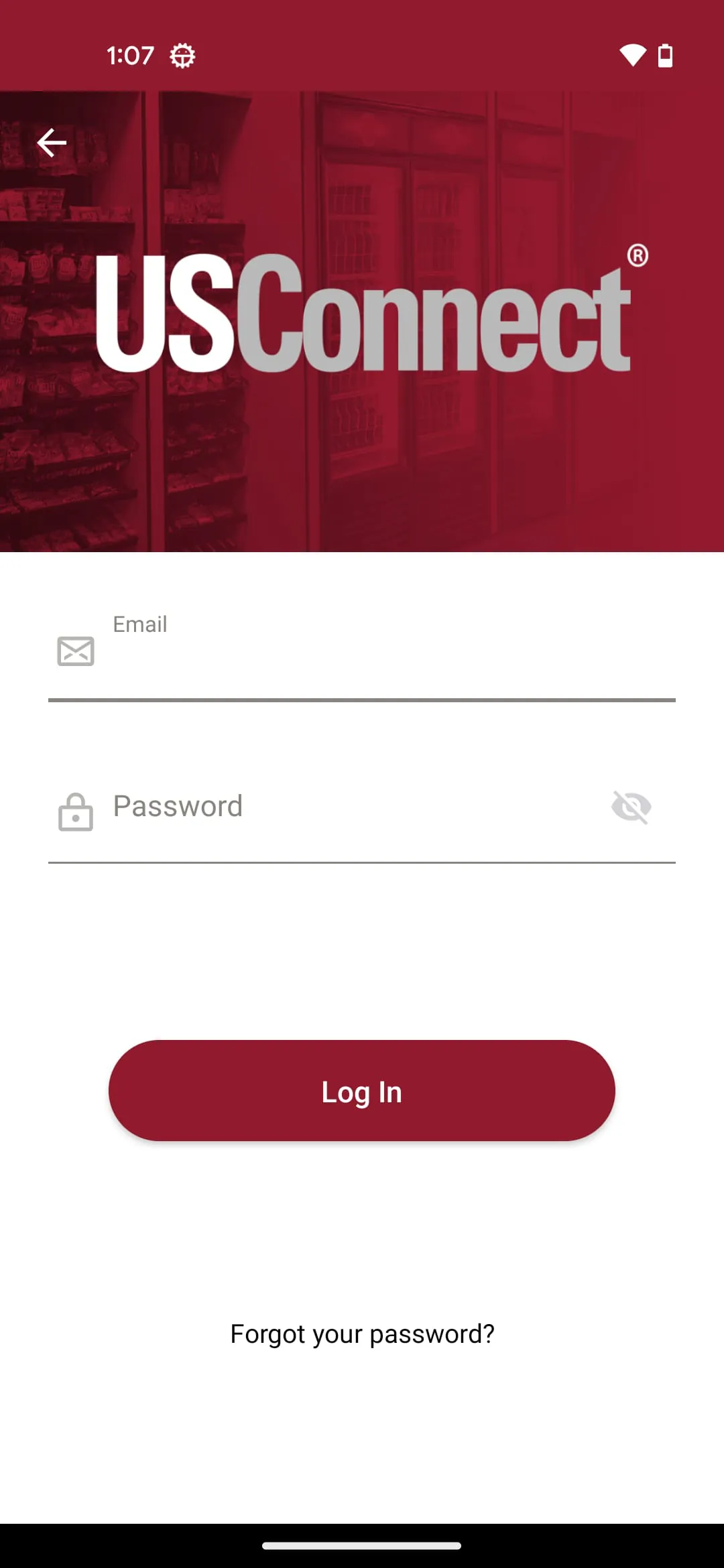Tap the Wi-Fi status icon
The height and width of the screenshot is (1568, 724).
[631, 56]
